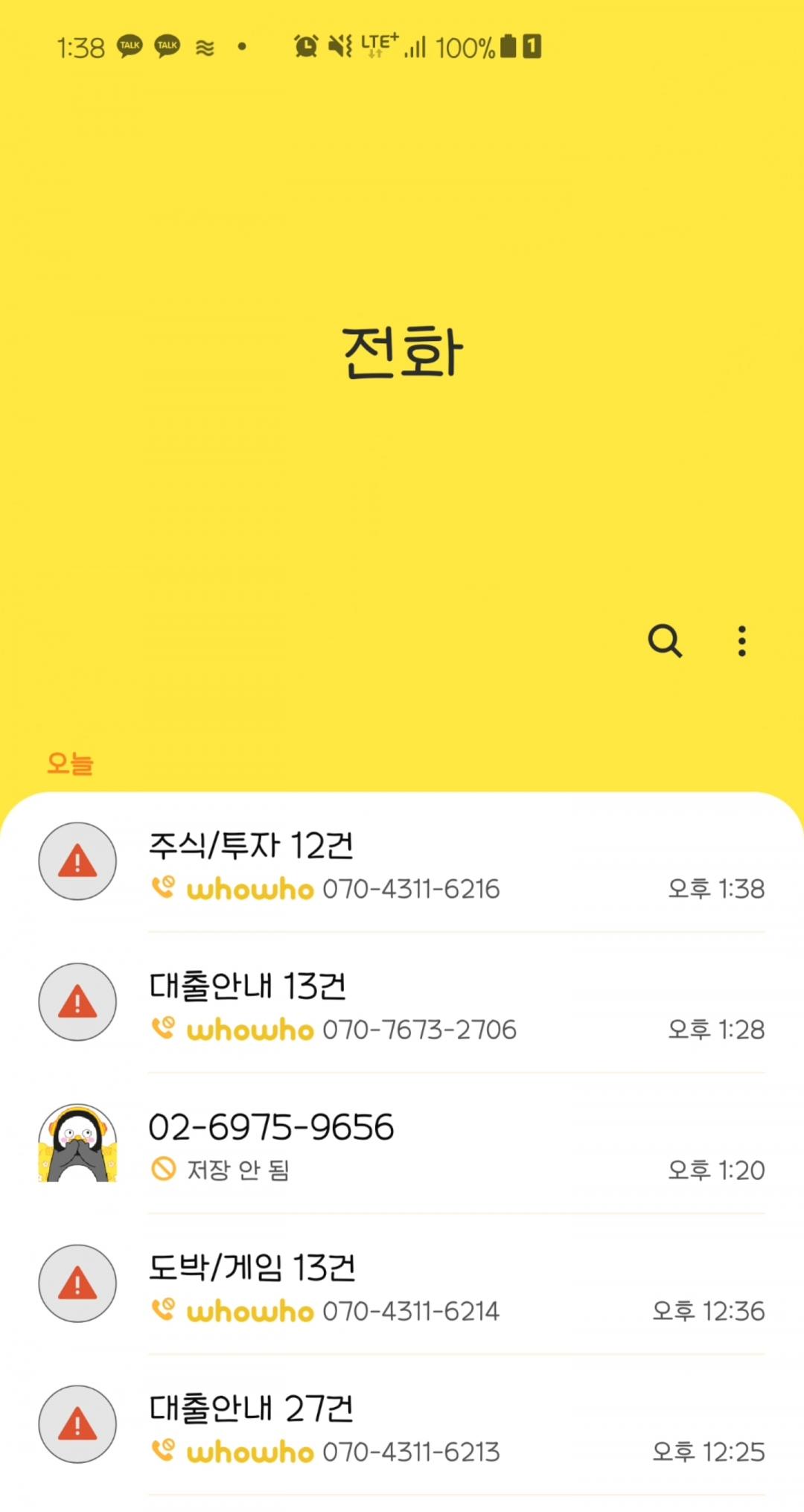Tap the warning avatar for 대출안내 13건
The width and height of the screenshot is (804, 1512).
(x=77, y=1002)
